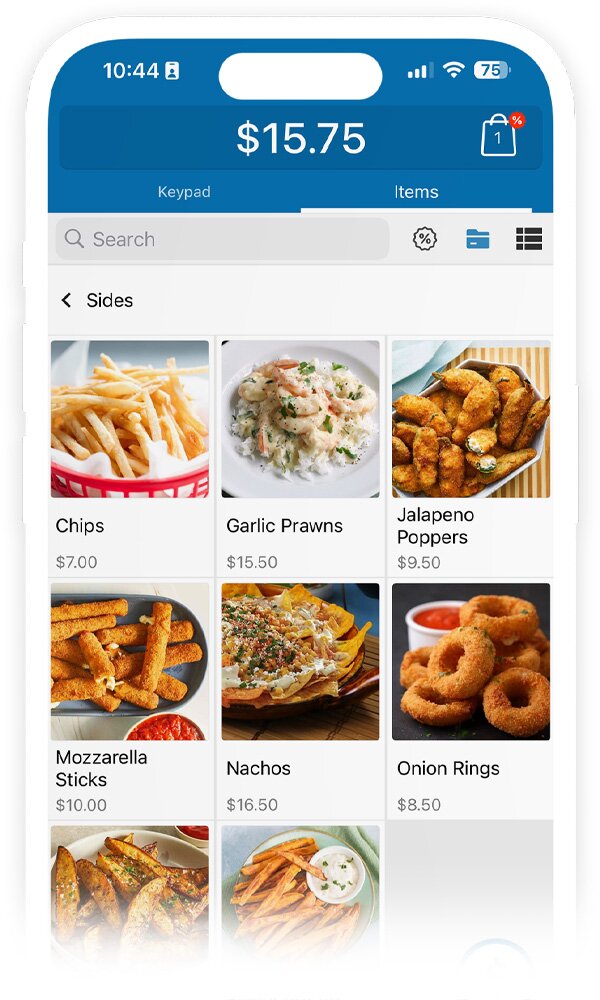Choose the Mozzarella Sticks item

[x=130, y=698]
